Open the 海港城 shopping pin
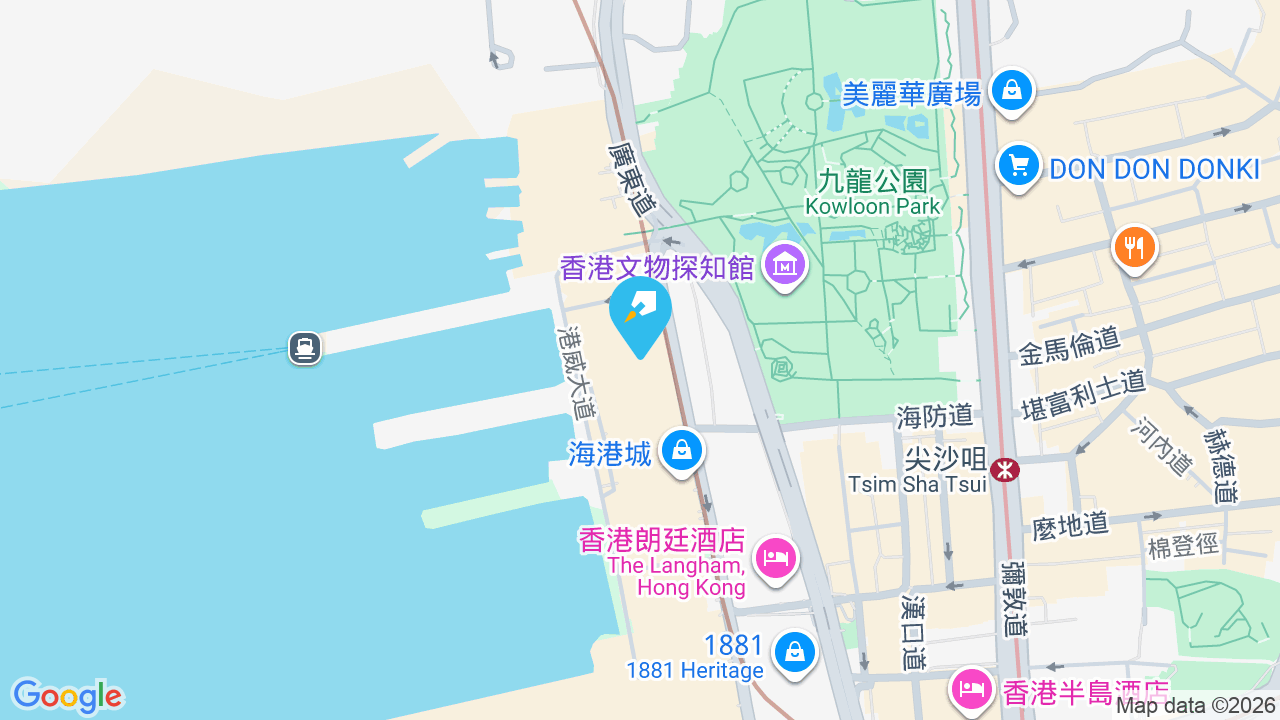This screenshot has height=720, width=1280. click(682, 453)
